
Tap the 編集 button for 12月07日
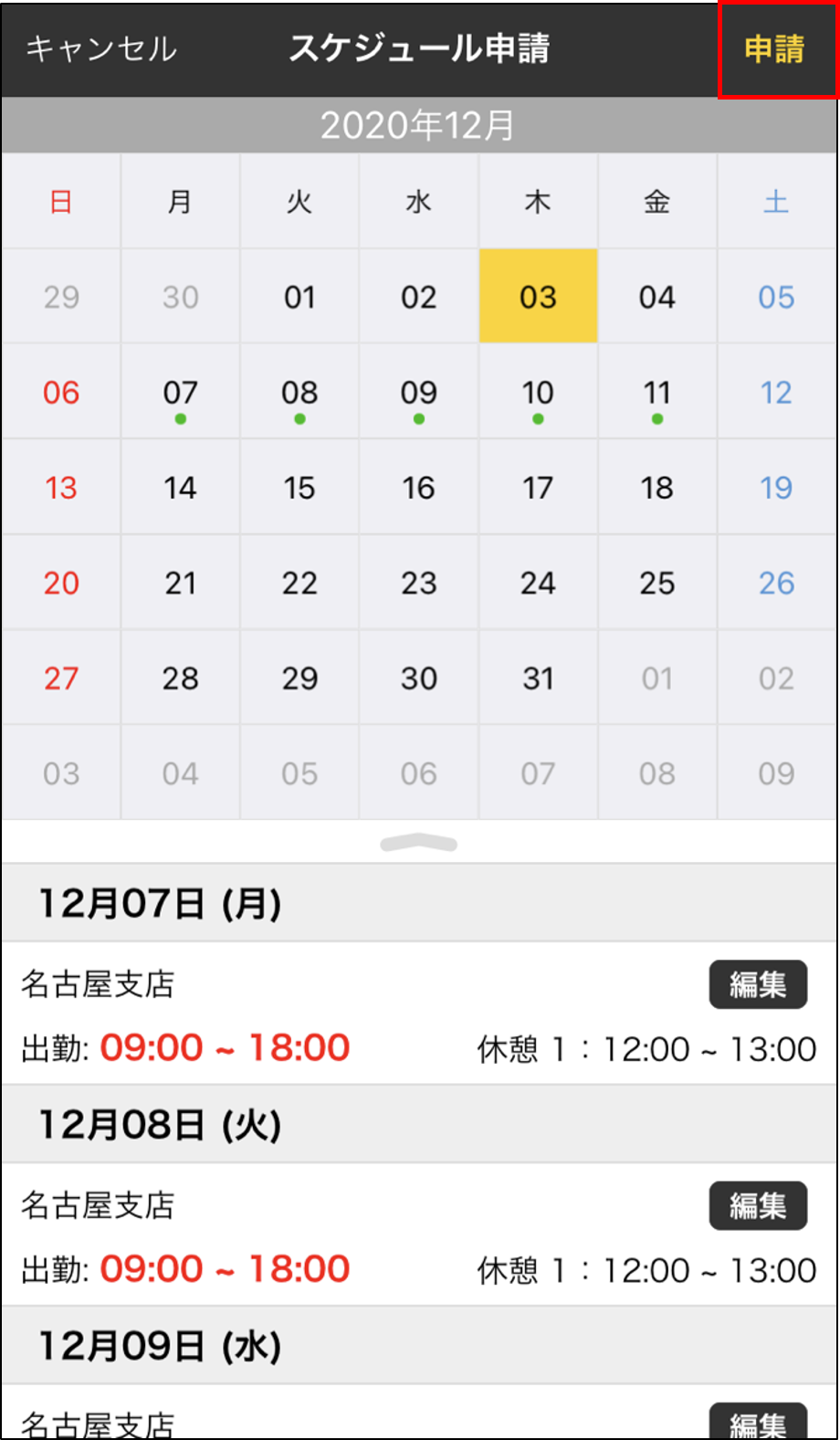758,984
